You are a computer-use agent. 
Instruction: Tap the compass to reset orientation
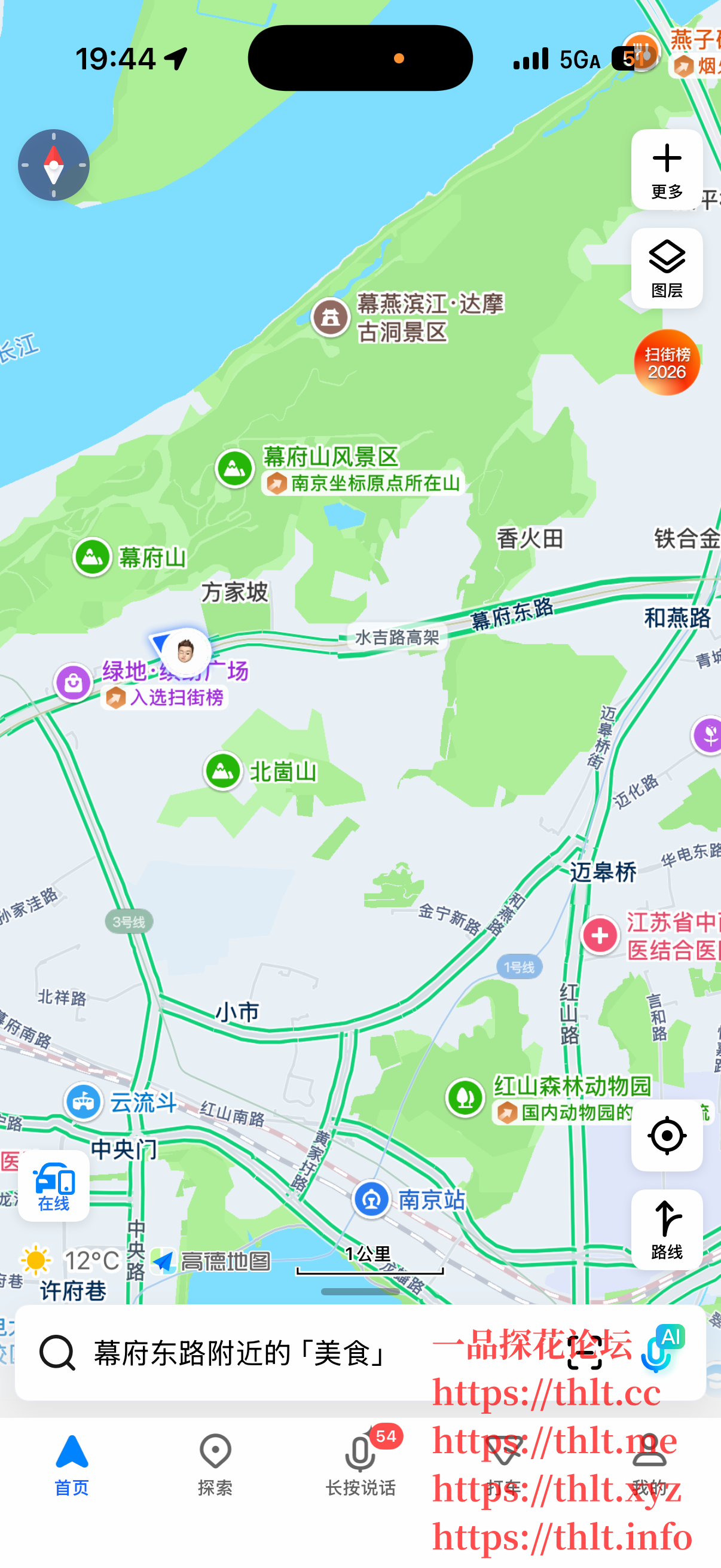pyautogui.click(x=54, y=165)
